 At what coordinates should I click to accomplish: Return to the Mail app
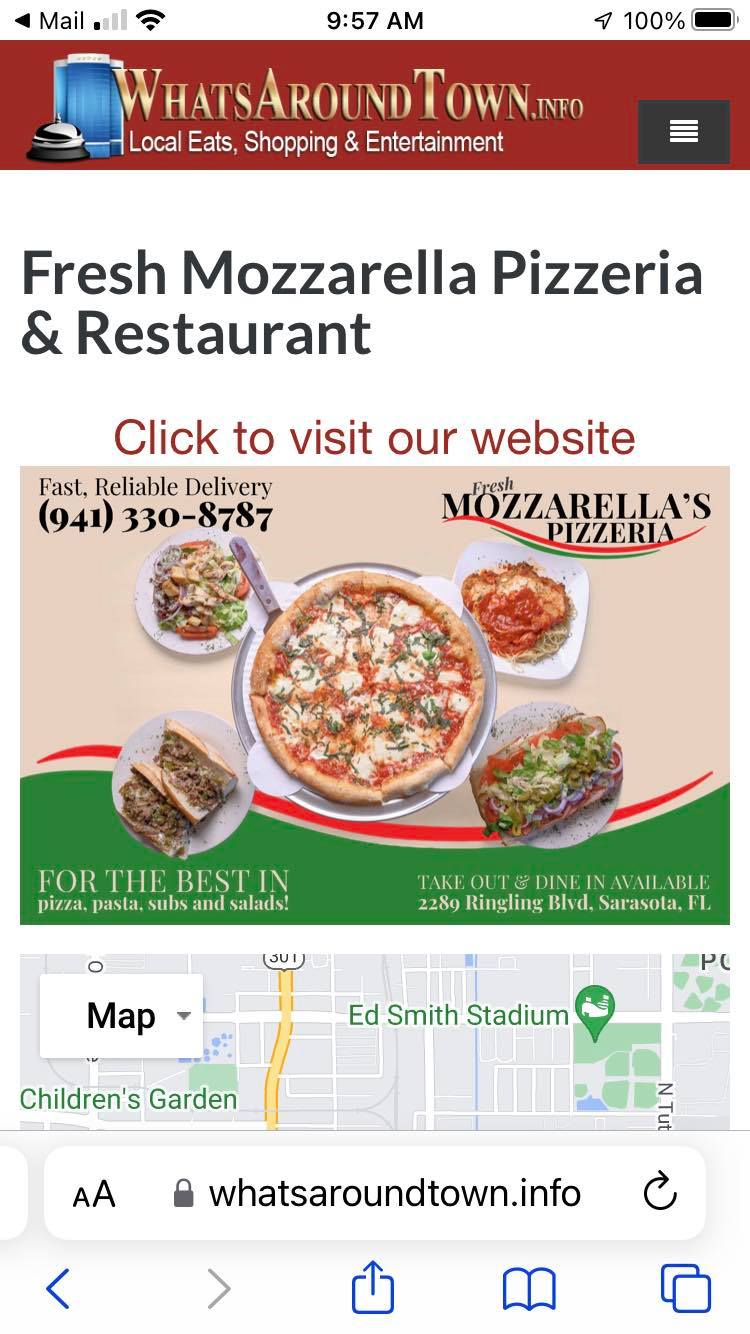[50, 20]
